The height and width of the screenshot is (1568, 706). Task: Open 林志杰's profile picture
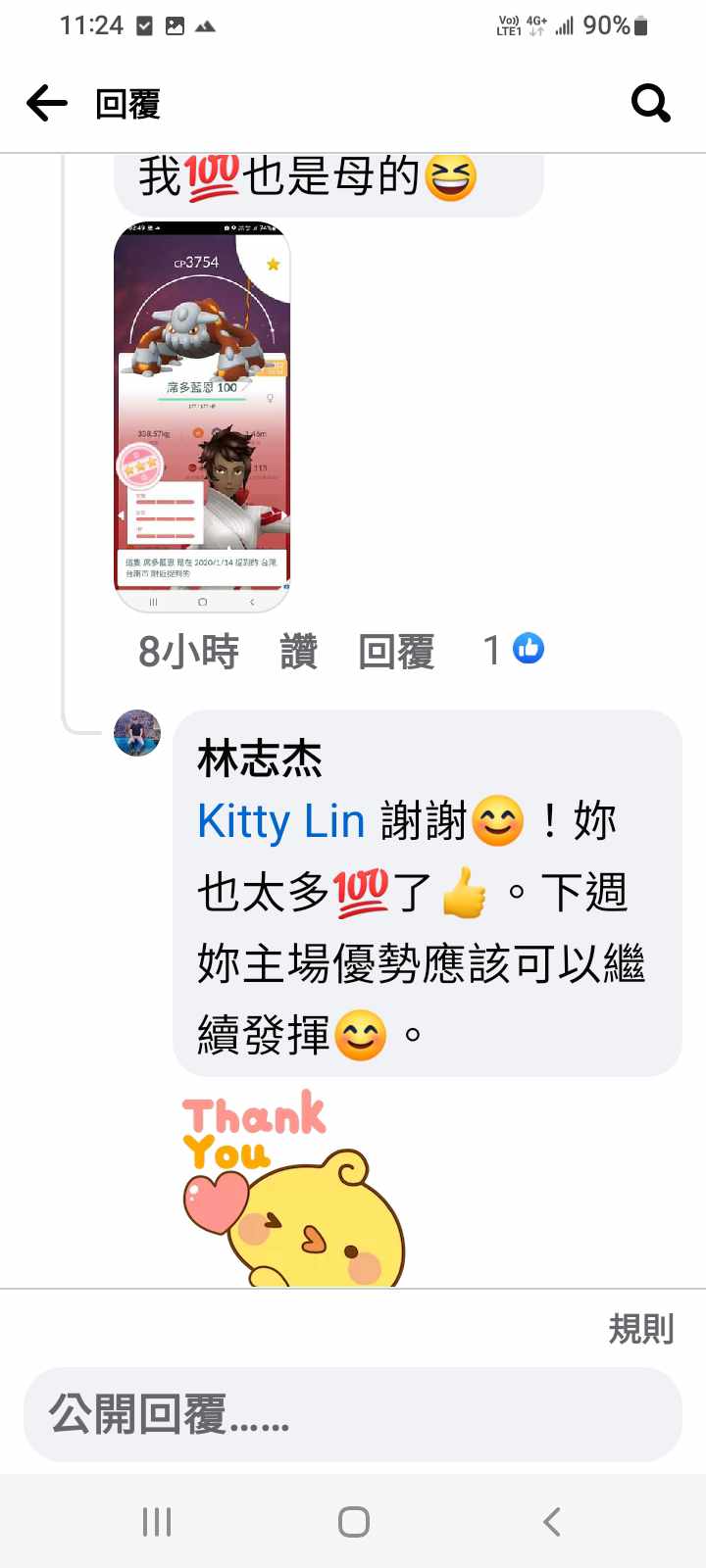pyautogui.click(x=137, y=733)
